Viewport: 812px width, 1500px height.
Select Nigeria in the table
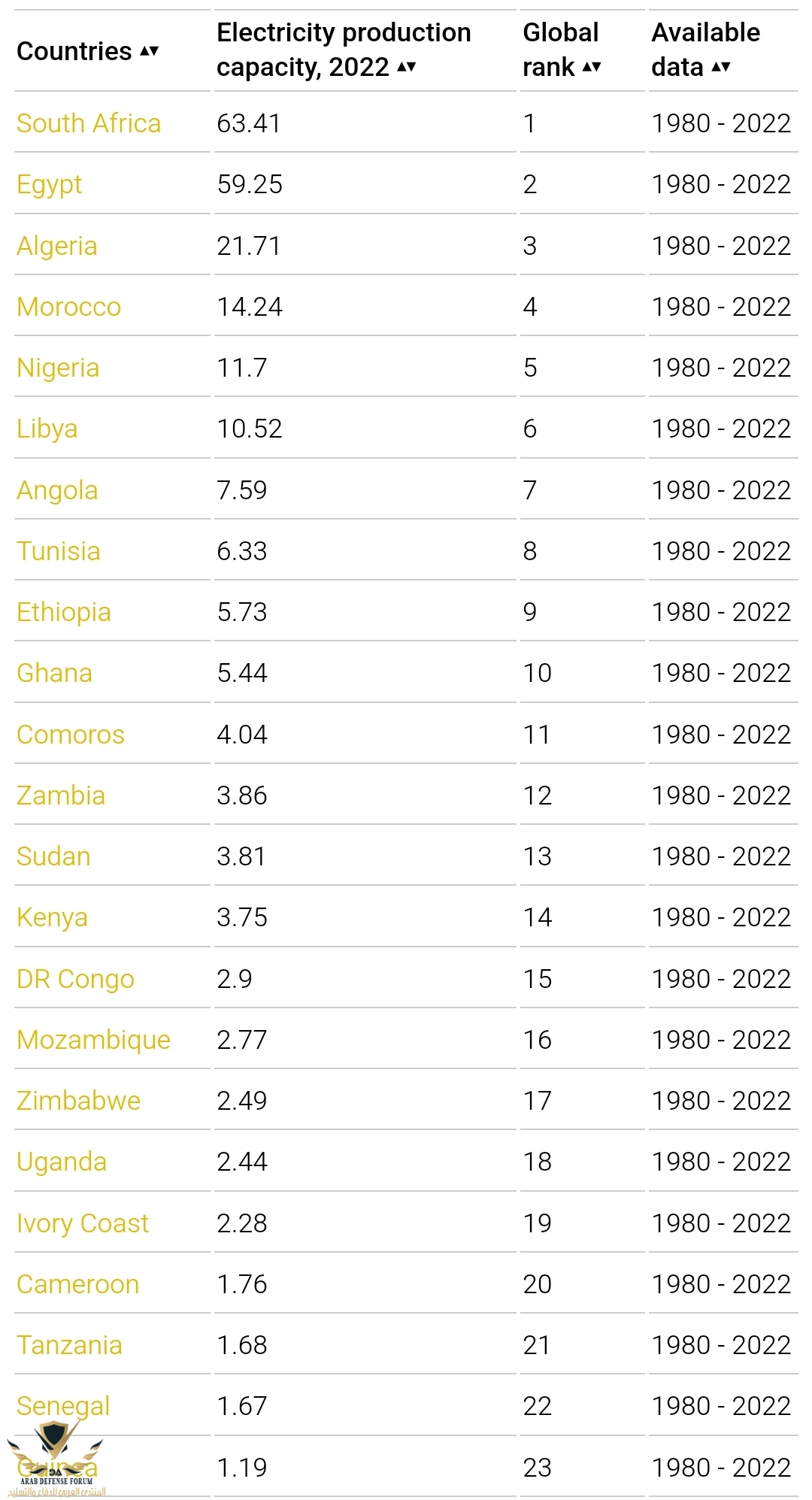58,368
